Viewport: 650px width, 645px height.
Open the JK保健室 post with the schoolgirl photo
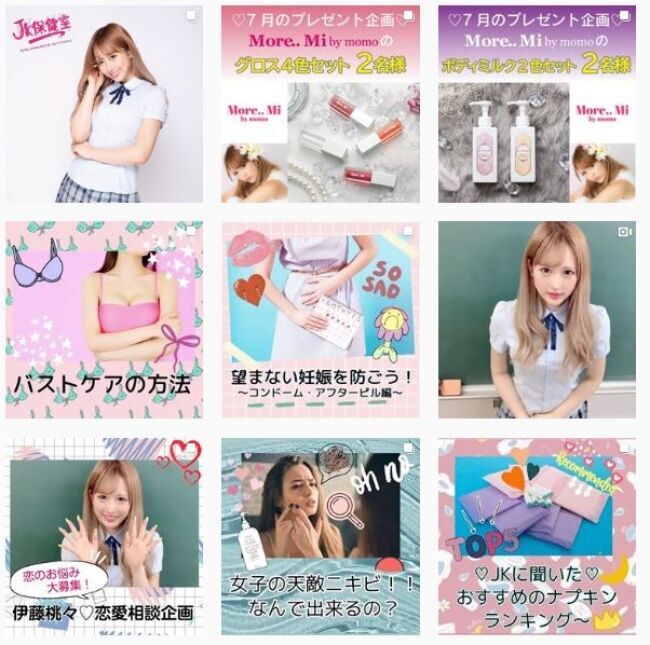click(x=104, y=103)
